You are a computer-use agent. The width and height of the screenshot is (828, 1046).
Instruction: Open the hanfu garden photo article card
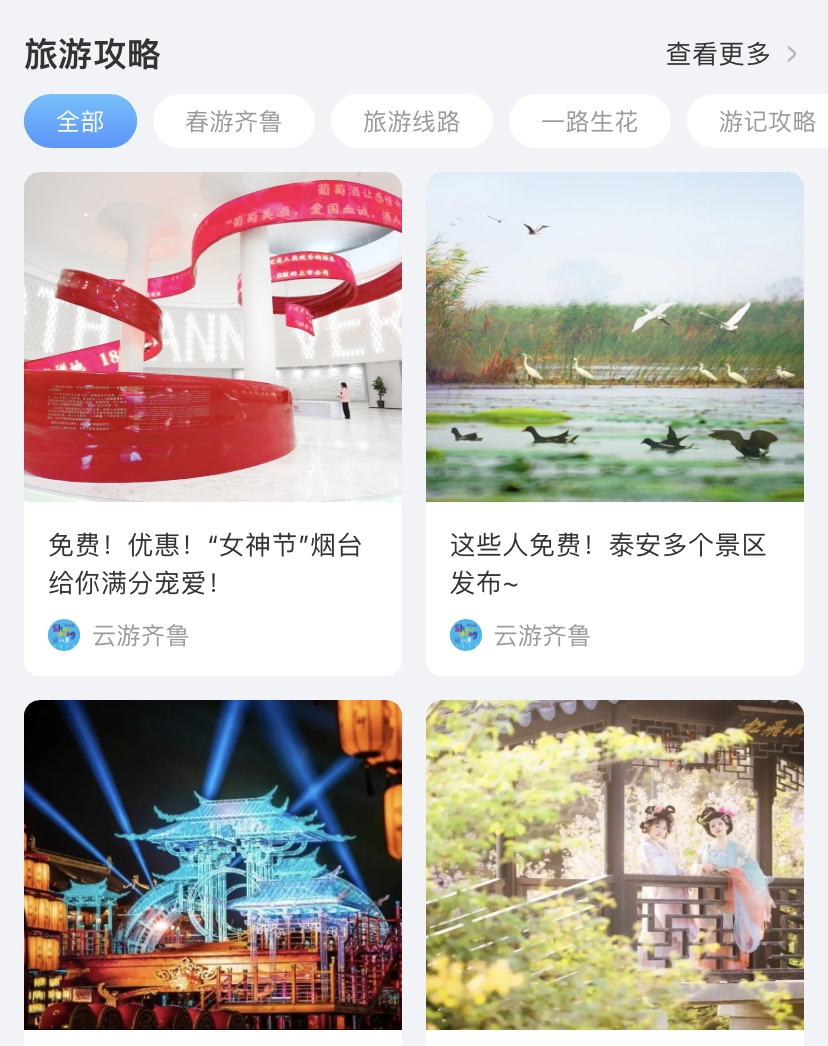click(x=614, y=865)
